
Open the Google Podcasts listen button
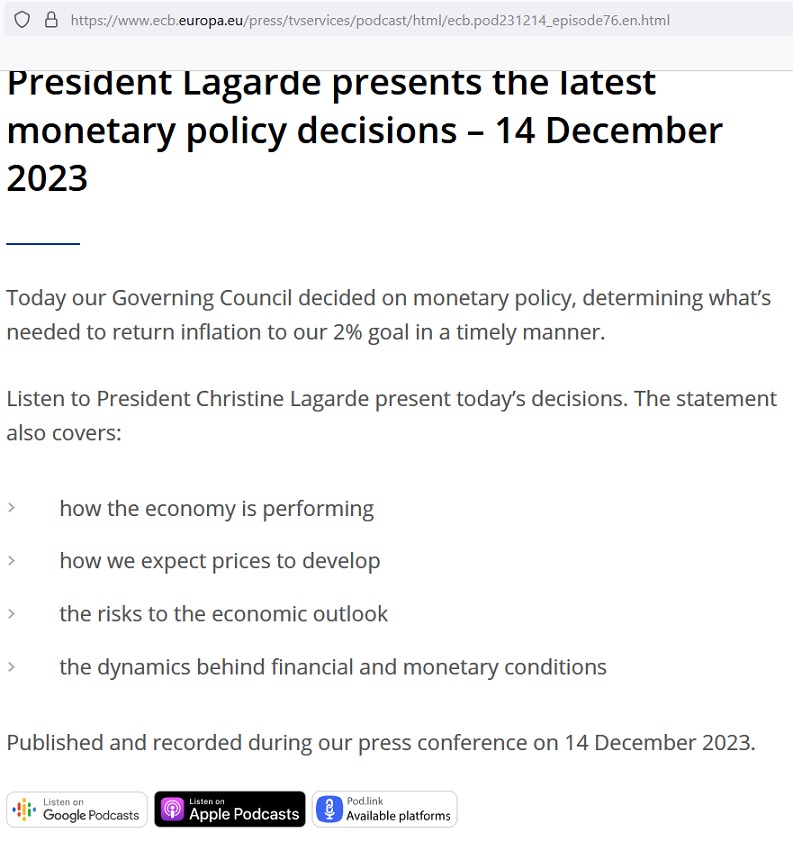[77, 809]
